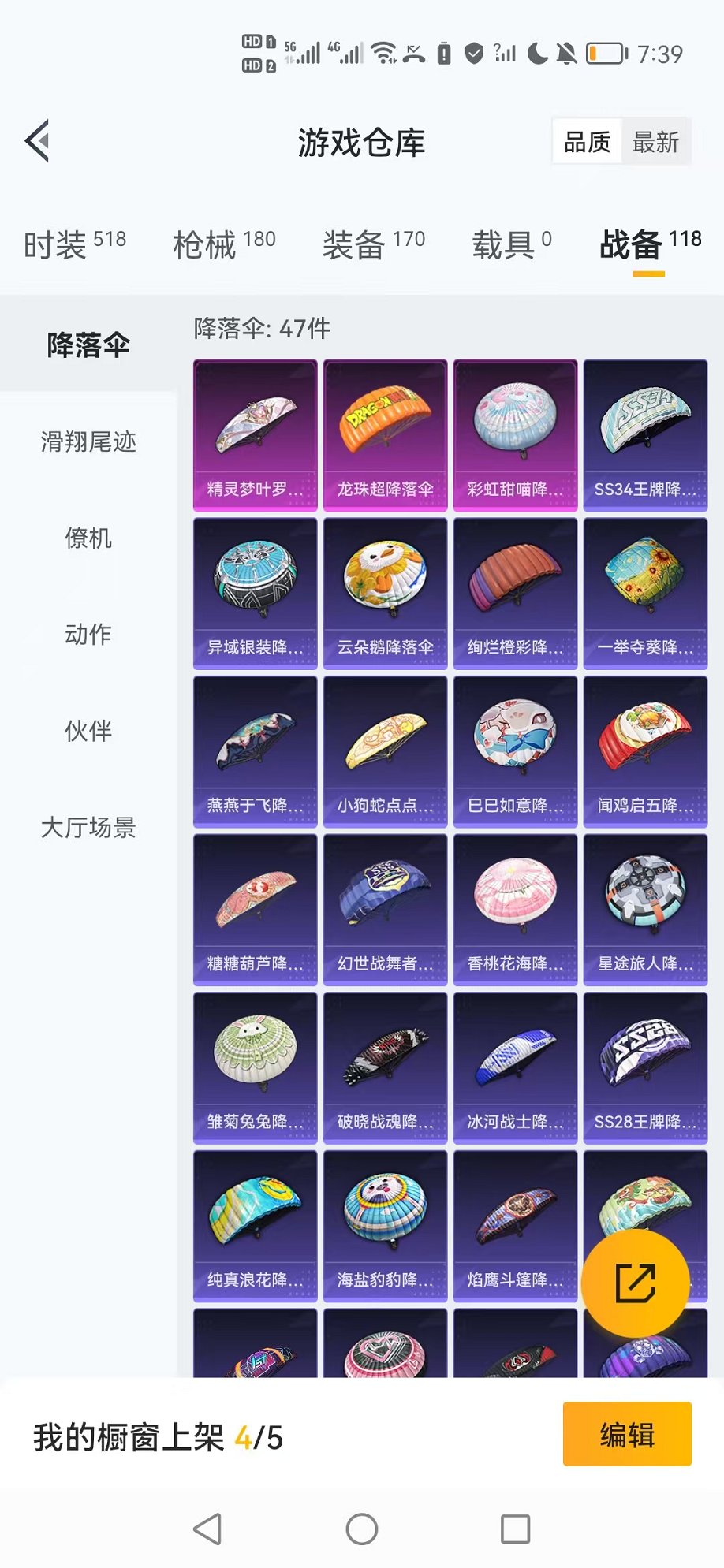
Task: Open 伙伴 category
Action: coord(88,731)
